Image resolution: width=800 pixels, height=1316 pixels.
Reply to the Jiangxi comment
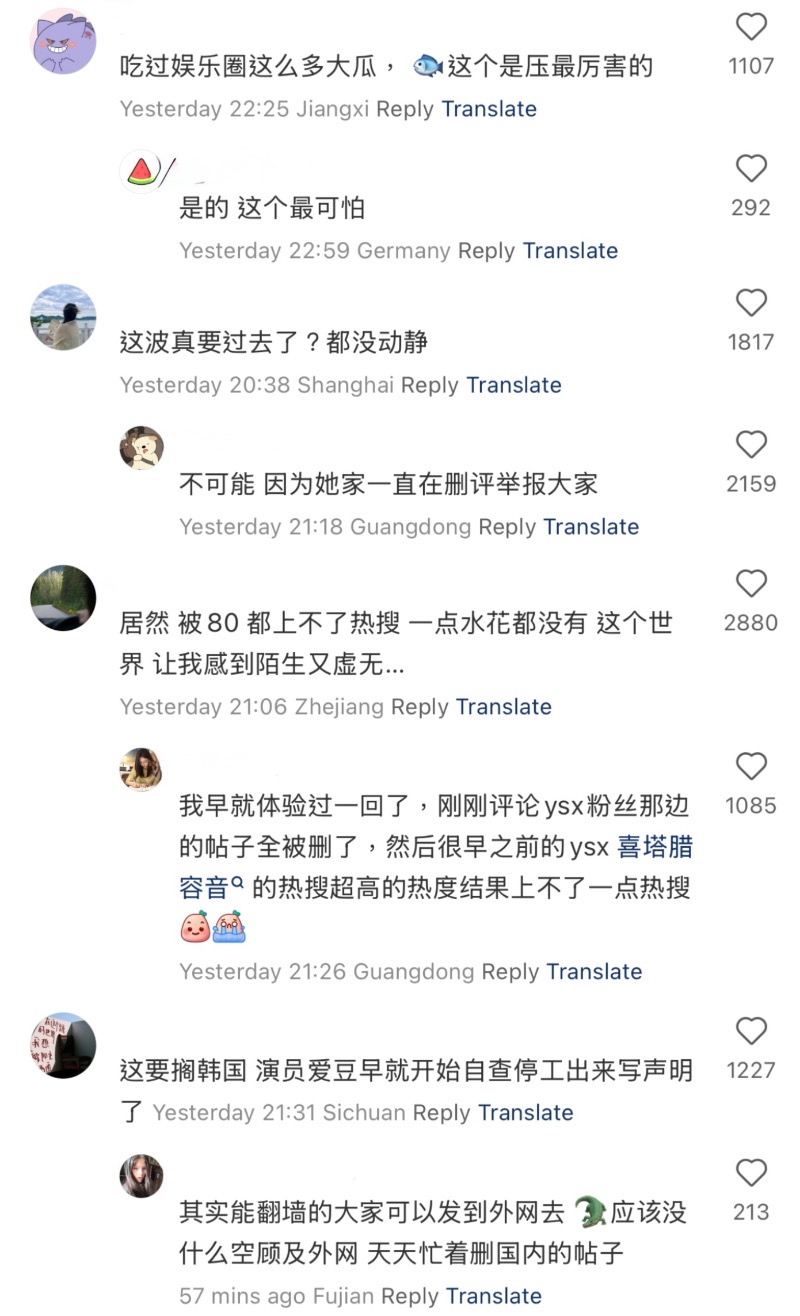tap(405, 109)
